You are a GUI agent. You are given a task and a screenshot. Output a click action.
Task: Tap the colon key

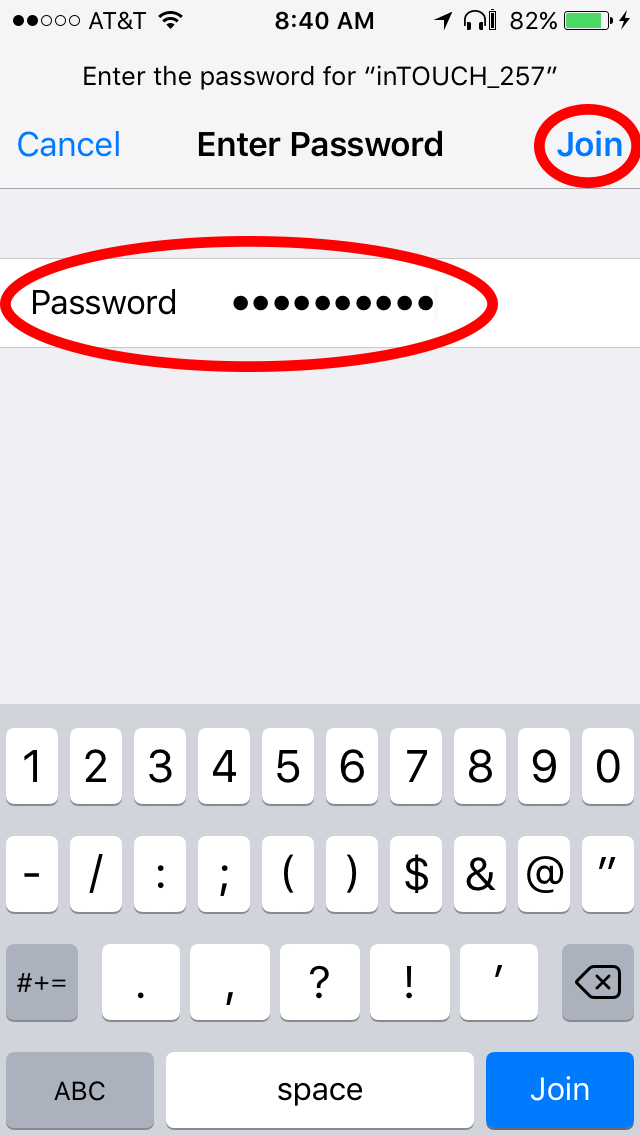pyautogui.click(x=160, y=875)
